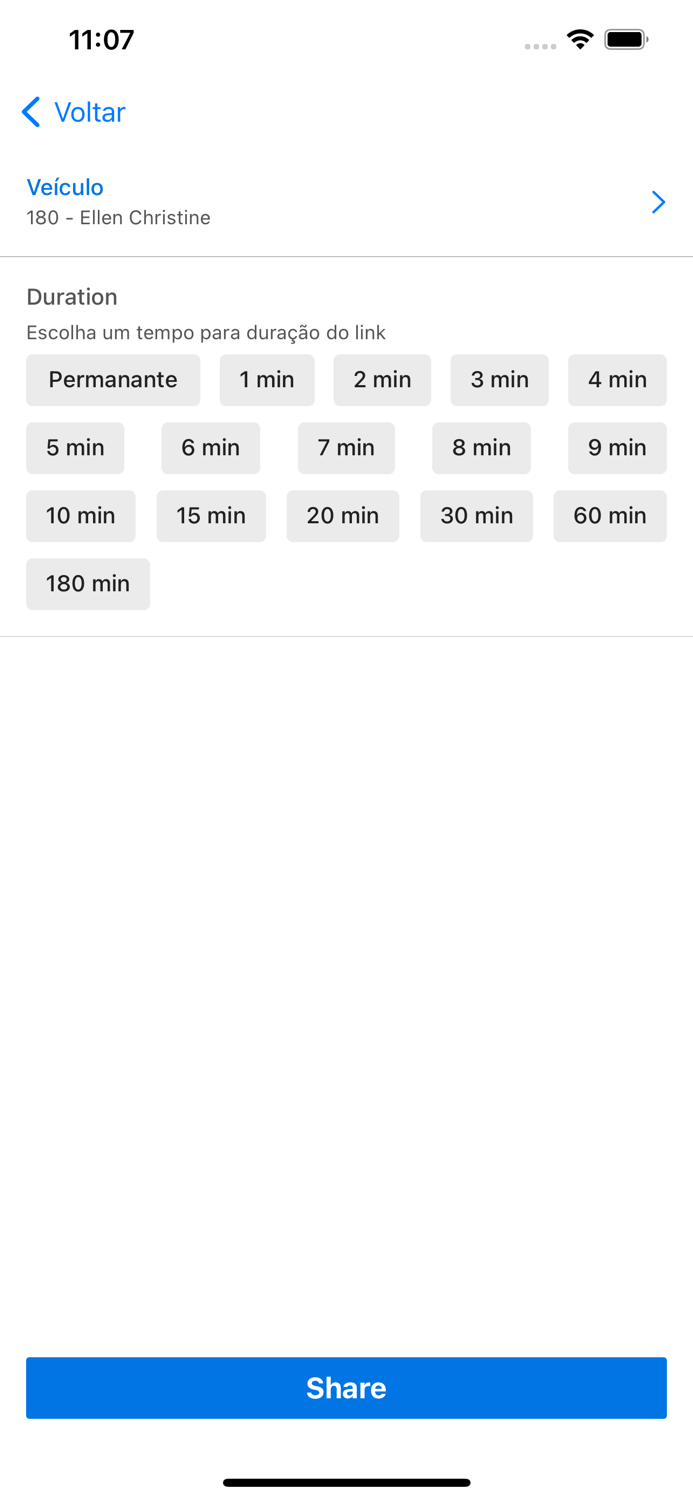The width and height of the screenshot is (693, 1500).
Task: Set link duration to 15 min
Action: [x=211, y=516]
